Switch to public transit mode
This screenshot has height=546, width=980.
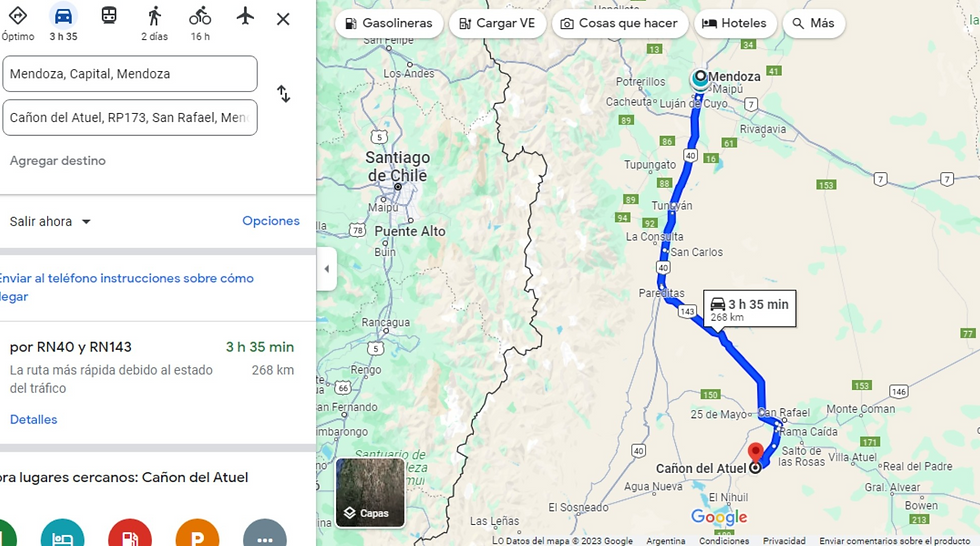pyautogui.click(x=109, y=17)
